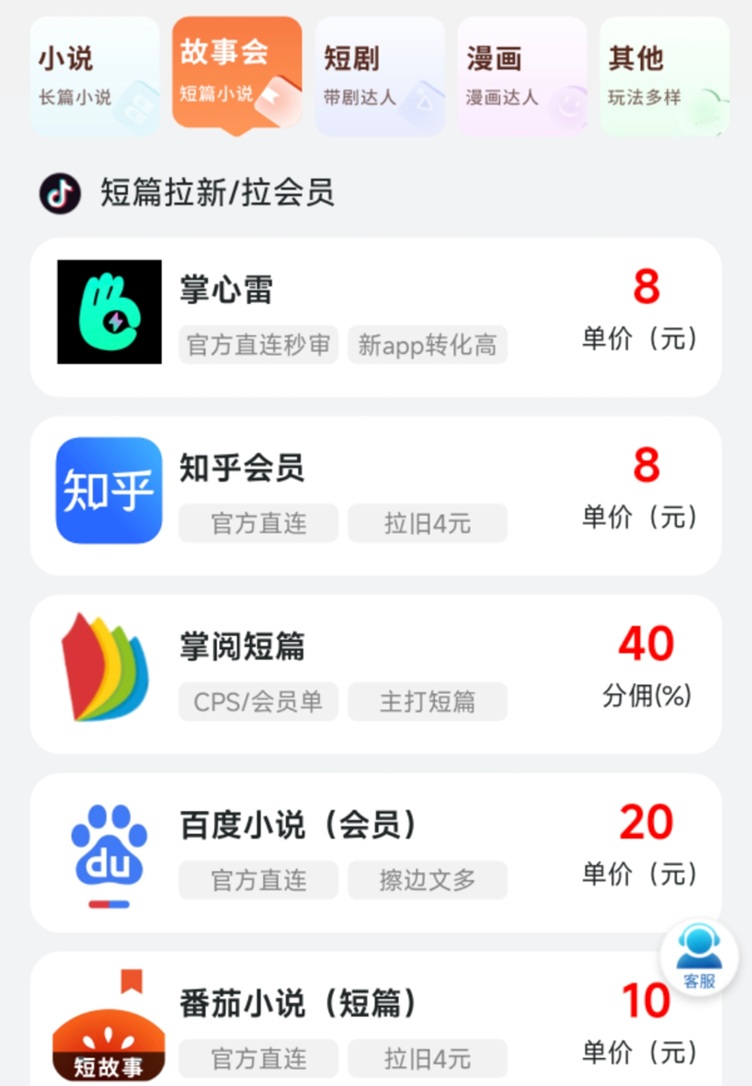Screen dimensions: 752x1086
Task: Click the 知乎 app icon
Action: tap(110, 490)
